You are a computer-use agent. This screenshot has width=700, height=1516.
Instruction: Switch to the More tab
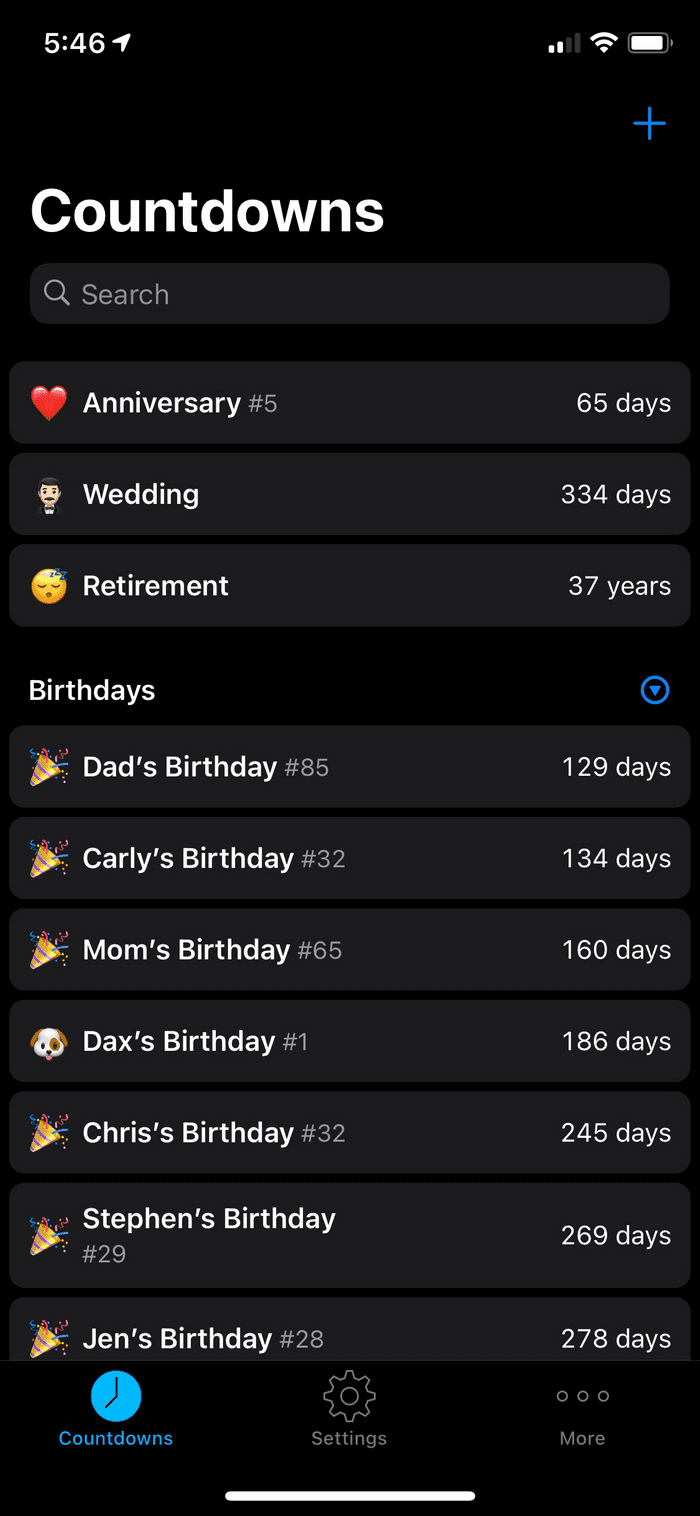click(583, 1411)
